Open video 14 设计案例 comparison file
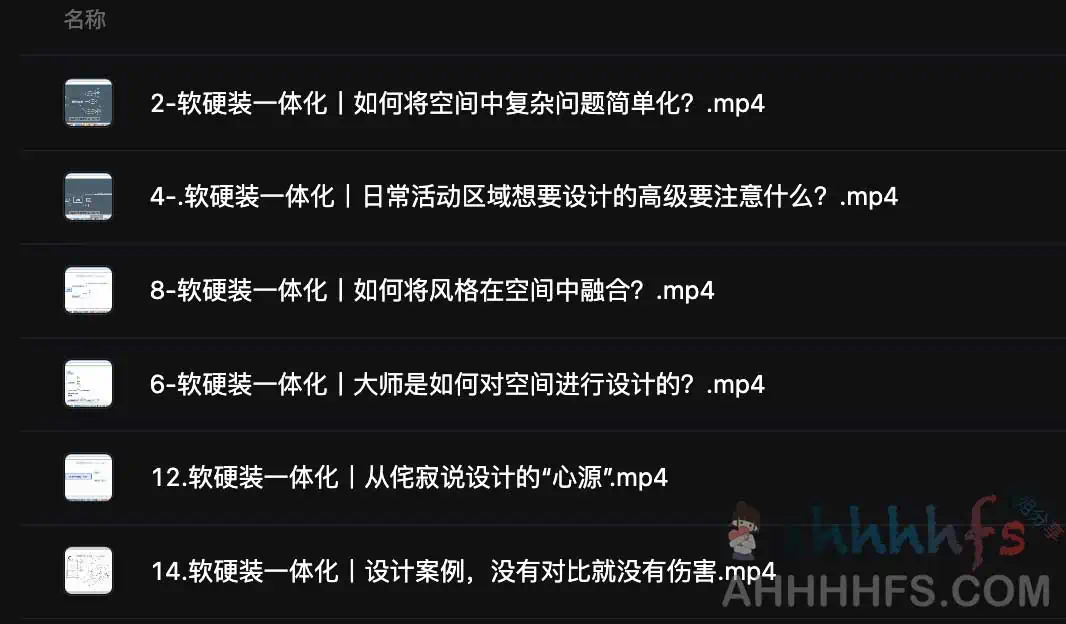The height and width of the screenshot is (624, 1066). [x=463, y=571]
